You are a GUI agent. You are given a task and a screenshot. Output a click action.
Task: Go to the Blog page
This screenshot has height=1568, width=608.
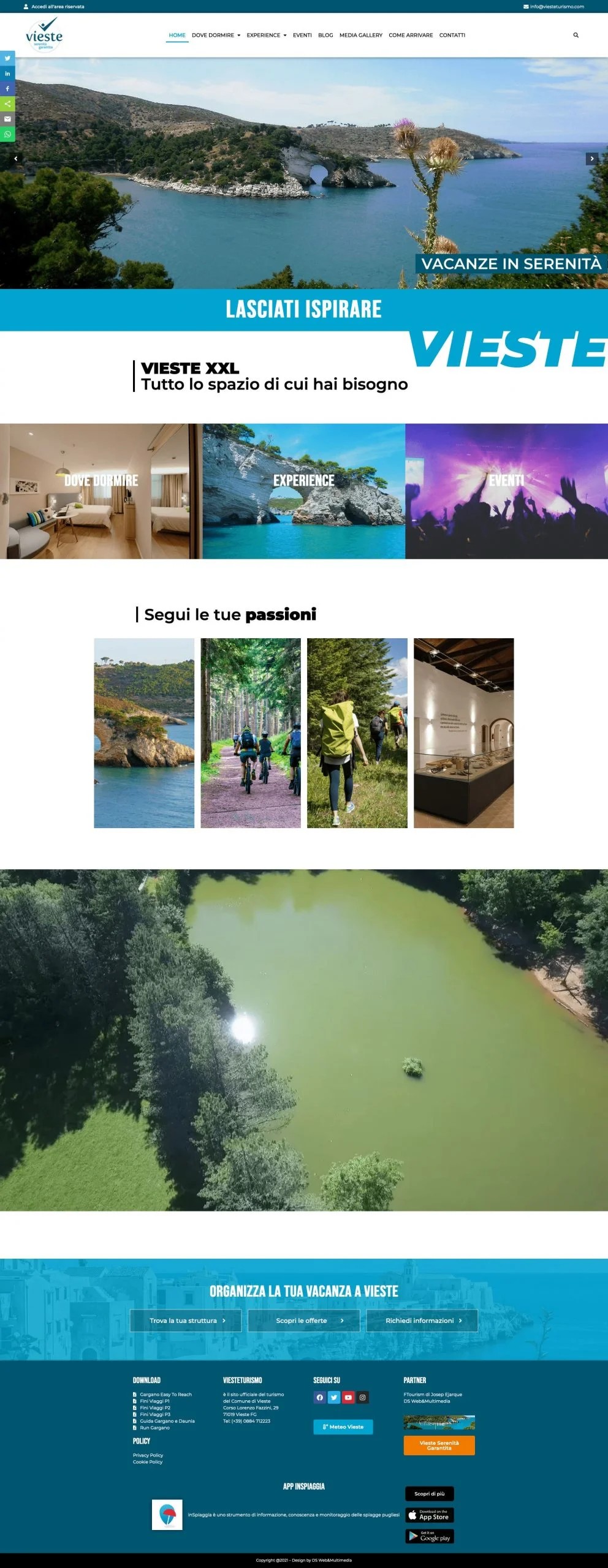325,35
